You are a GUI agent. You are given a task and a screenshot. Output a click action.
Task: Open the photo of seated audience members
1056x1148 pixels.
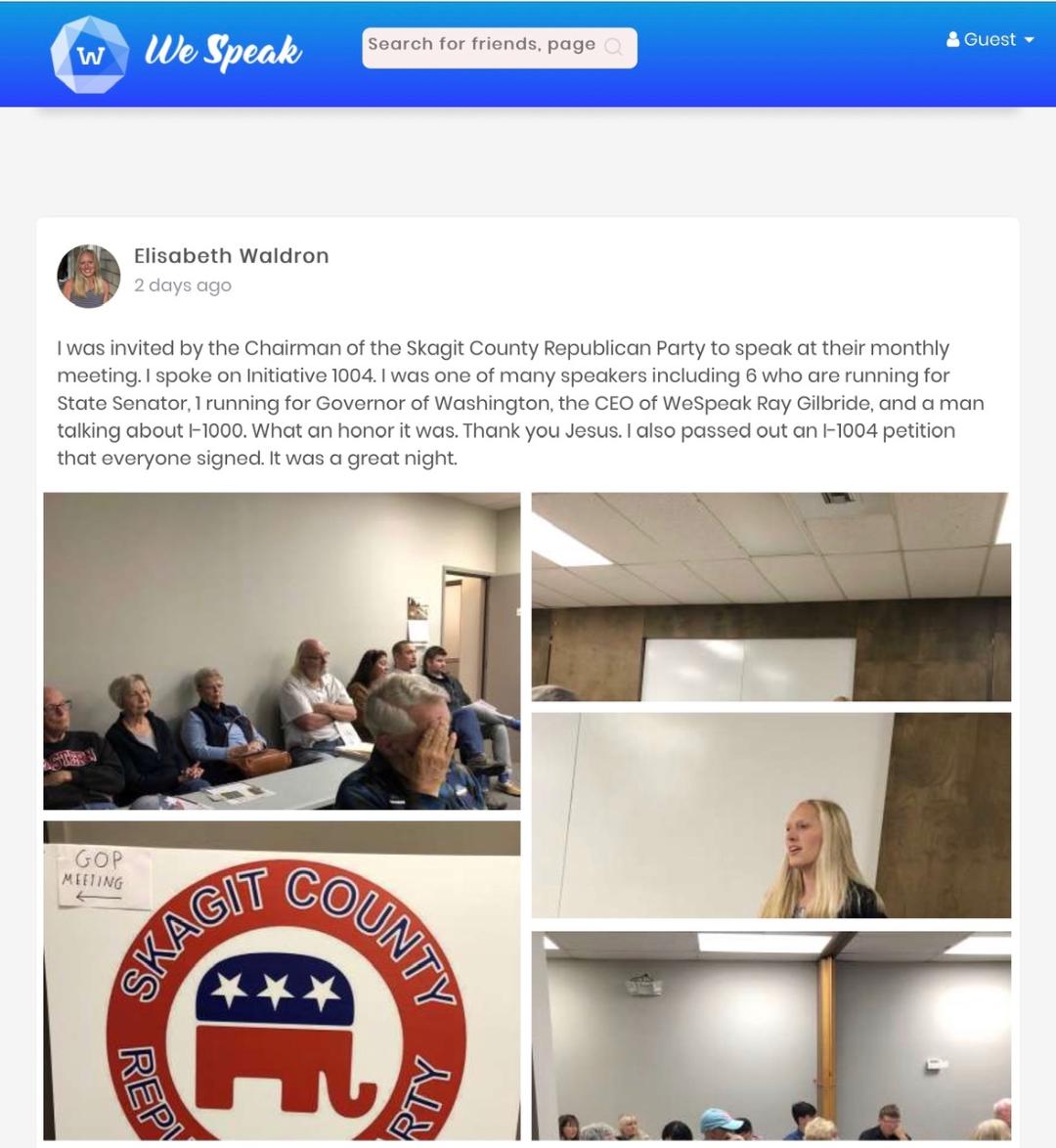pyautogui.click(x=282, y=651)
